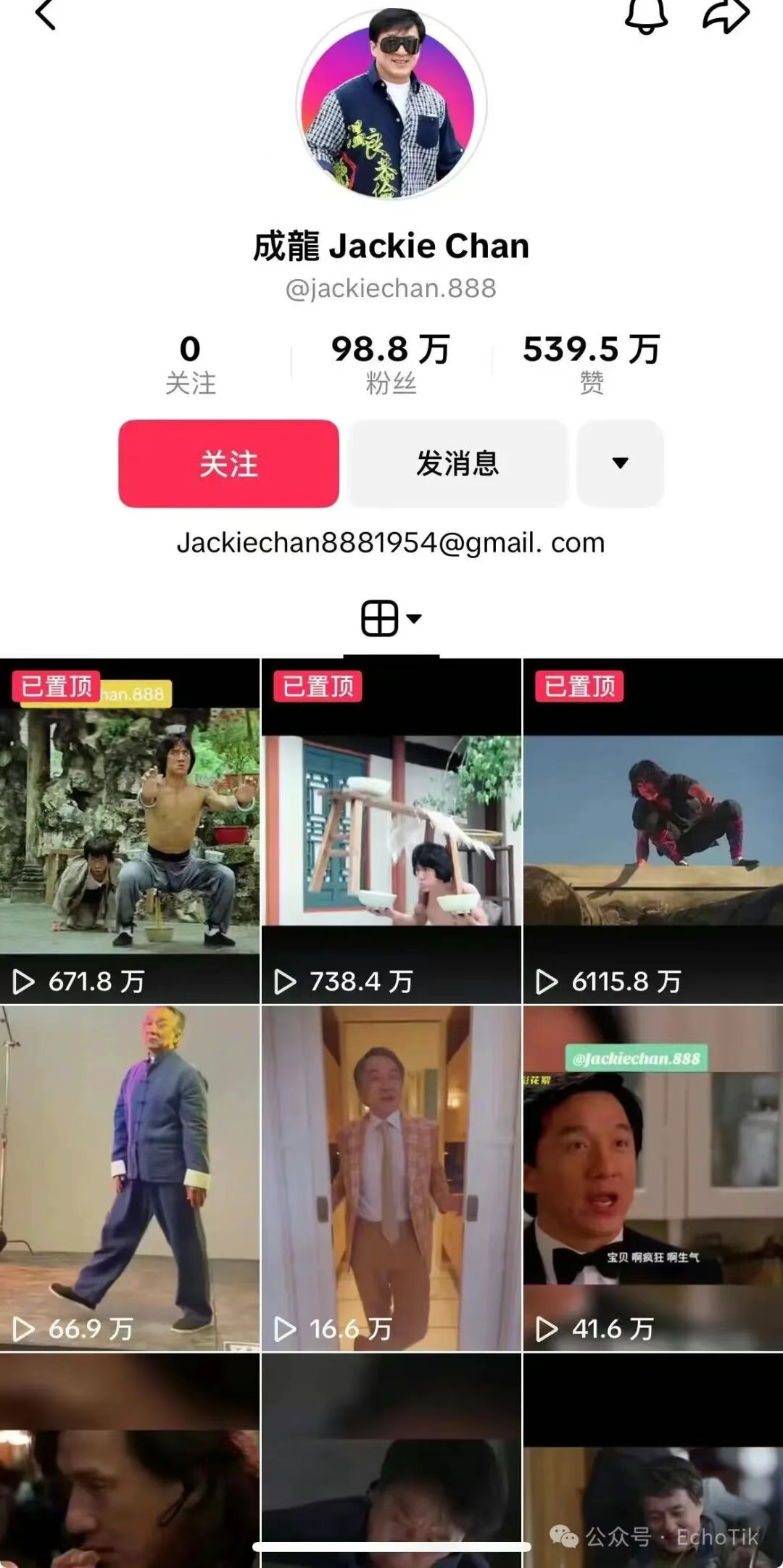Open the notifications bell
Image resolution: width=783 pixels, height=1568 pixels.
[x=645, y=14]
